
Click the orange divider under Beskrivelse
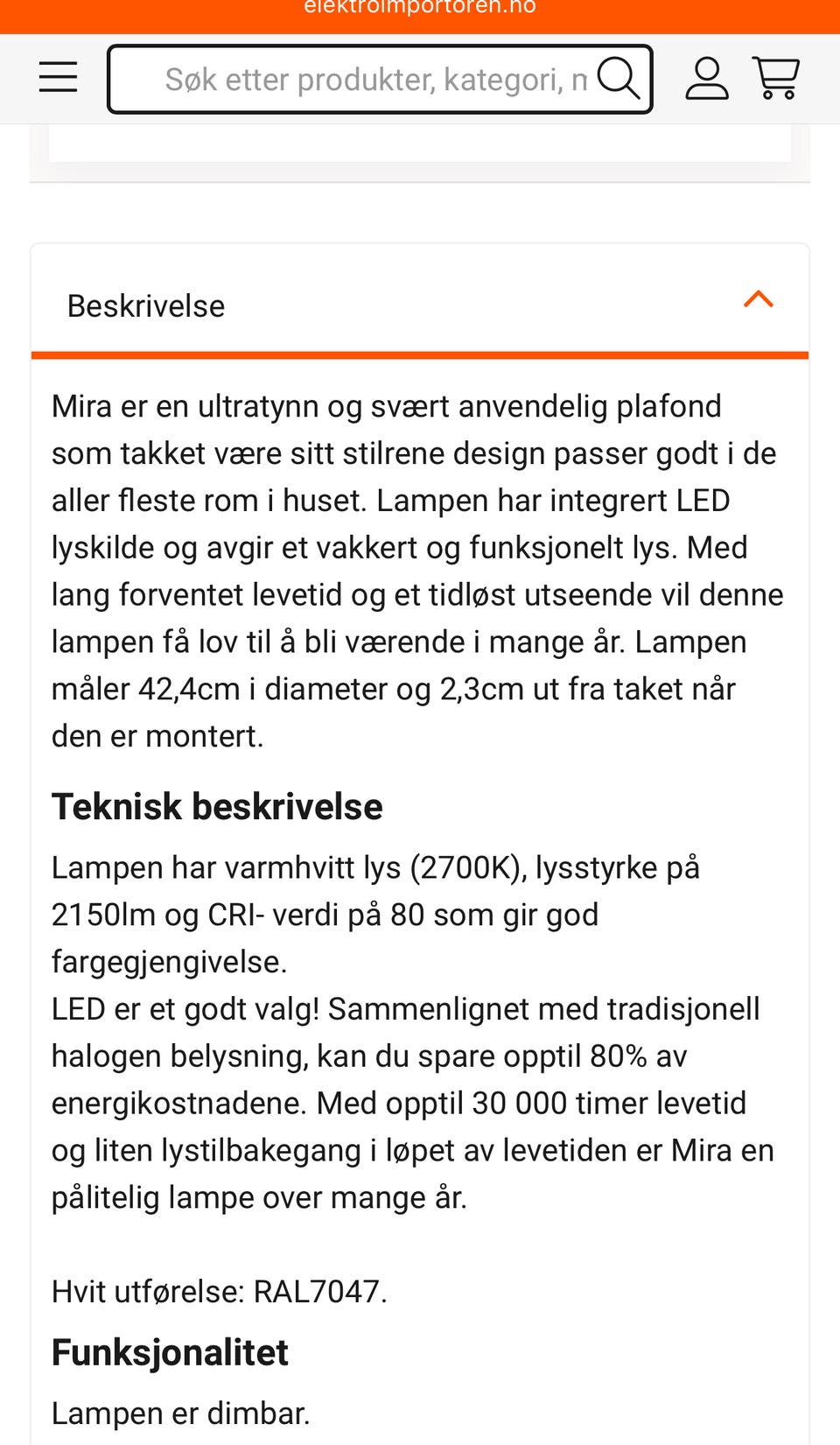[420, 354]
